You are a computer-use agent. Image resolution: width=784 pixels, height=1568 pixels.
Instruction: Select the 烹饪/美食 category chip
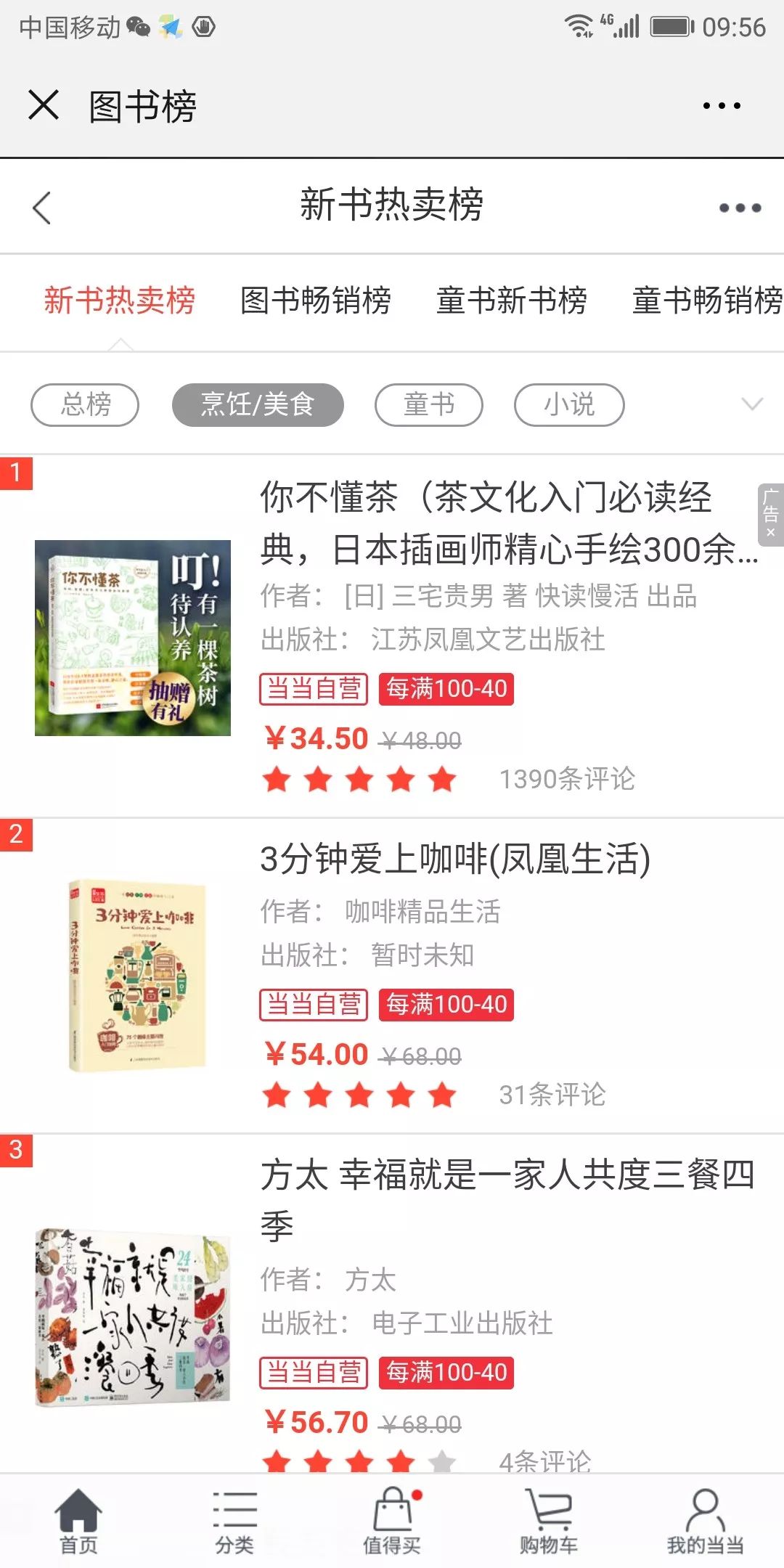click(258, 404)
